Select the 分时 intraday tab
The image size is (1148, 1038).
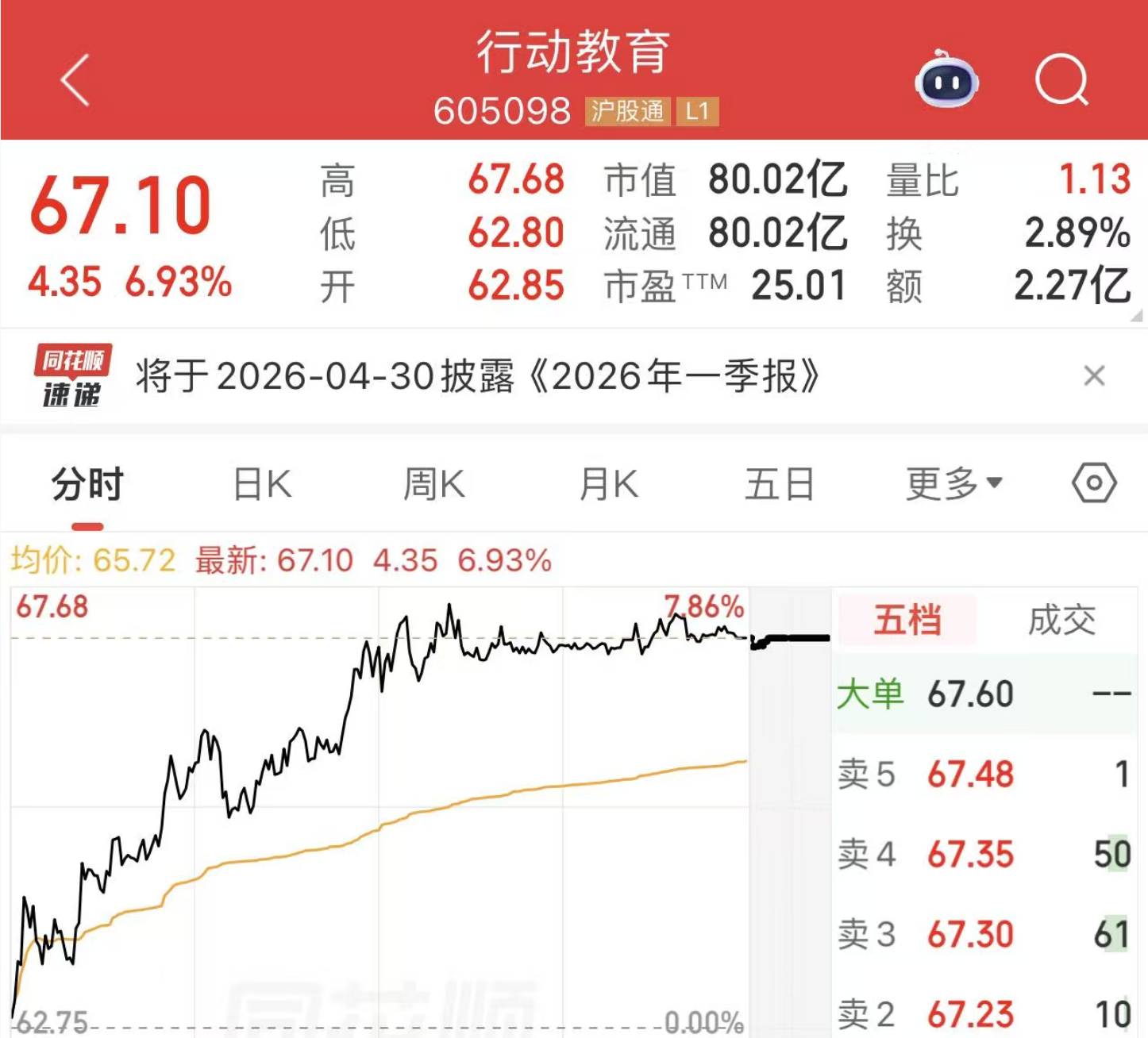point(87,483)
